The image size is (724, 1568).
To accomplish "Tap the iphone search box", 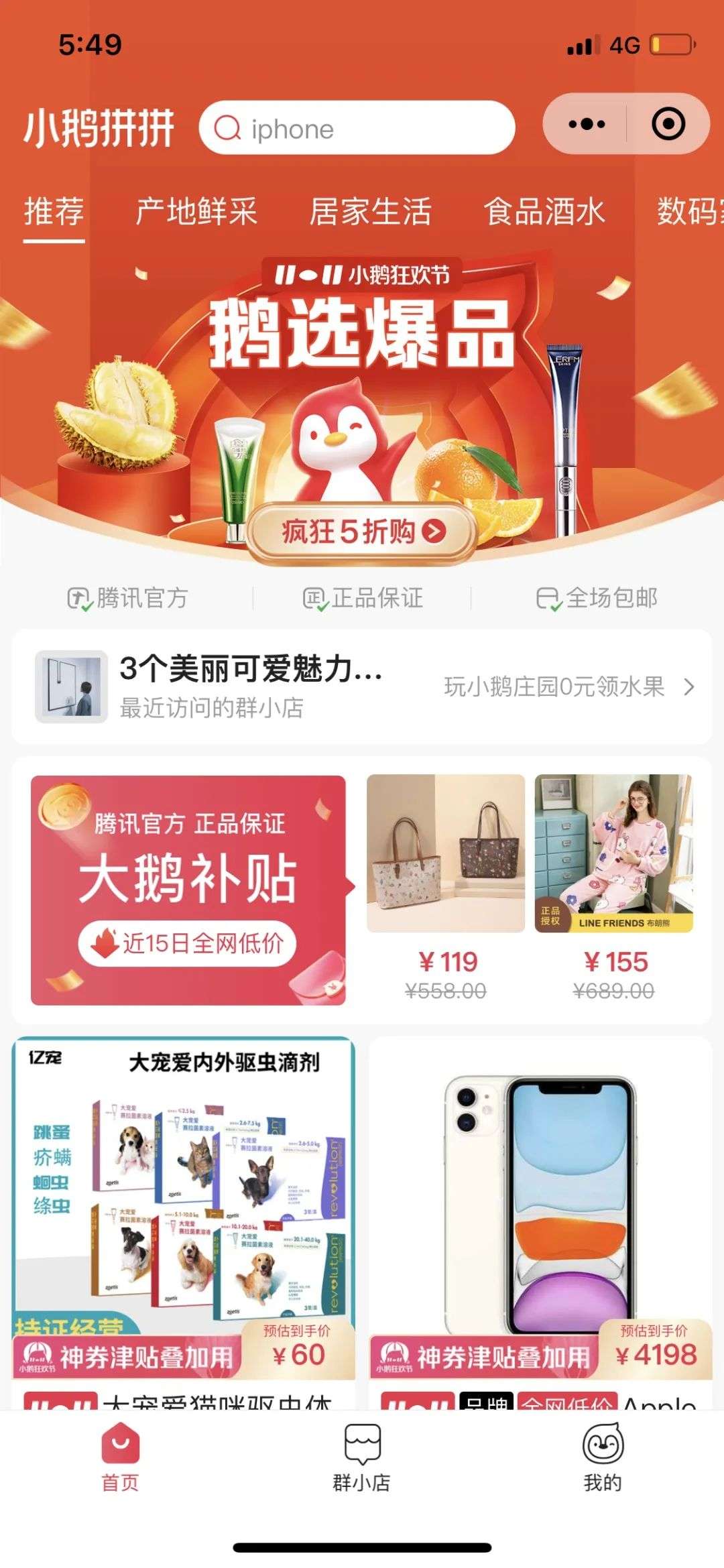I will coord(357,127).
